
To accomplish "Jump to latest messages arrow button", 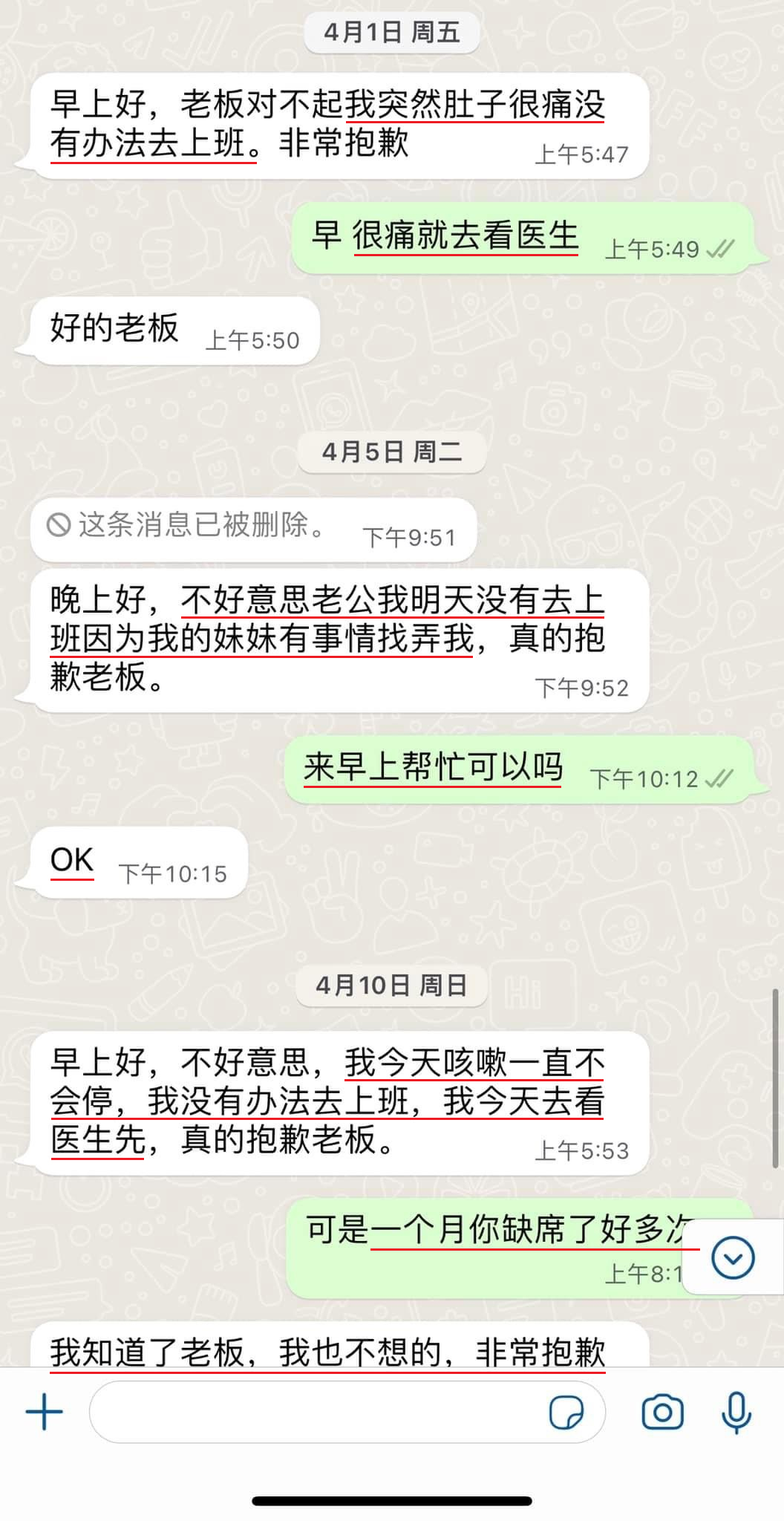I will tap(733, 1258).
